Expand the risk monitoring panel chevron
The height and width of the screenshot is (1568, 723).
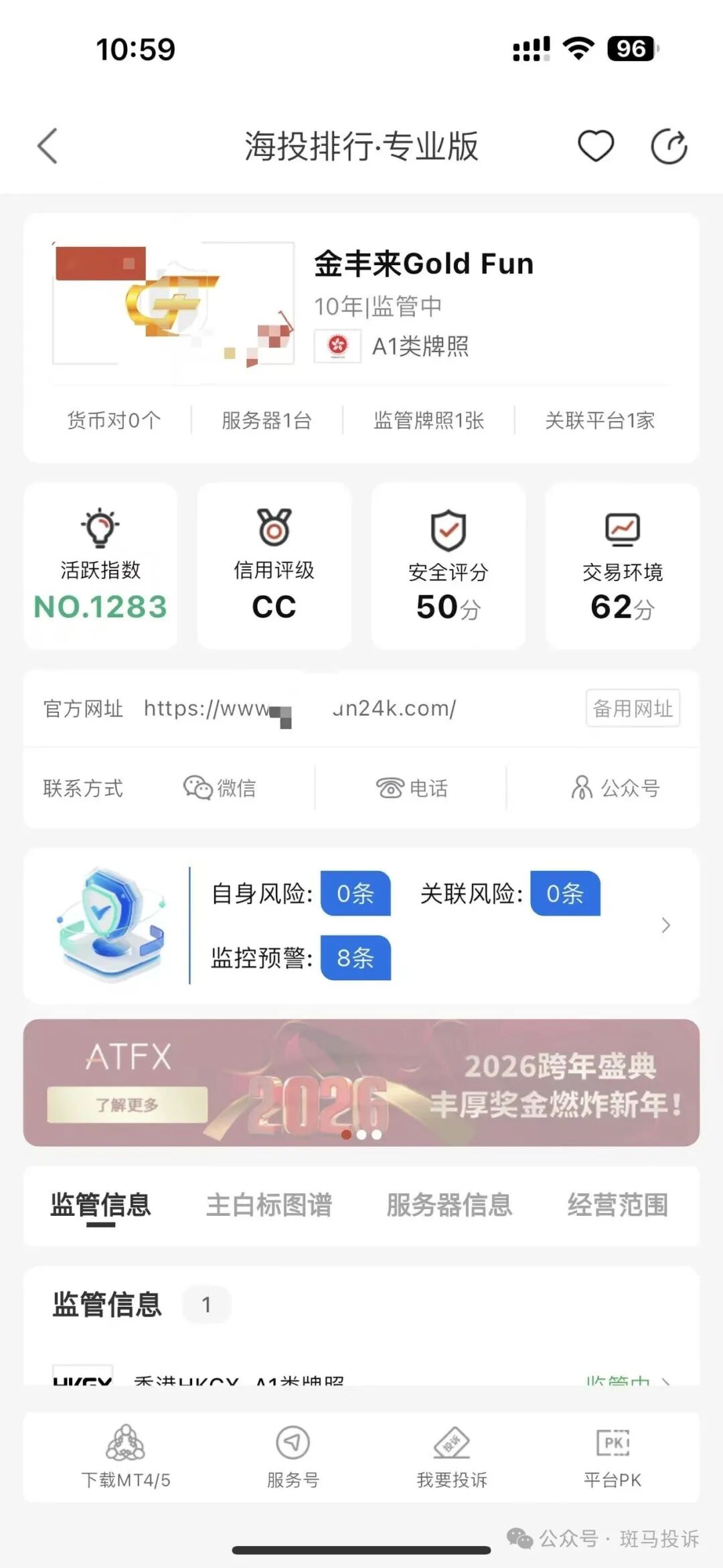click(665, 925)
